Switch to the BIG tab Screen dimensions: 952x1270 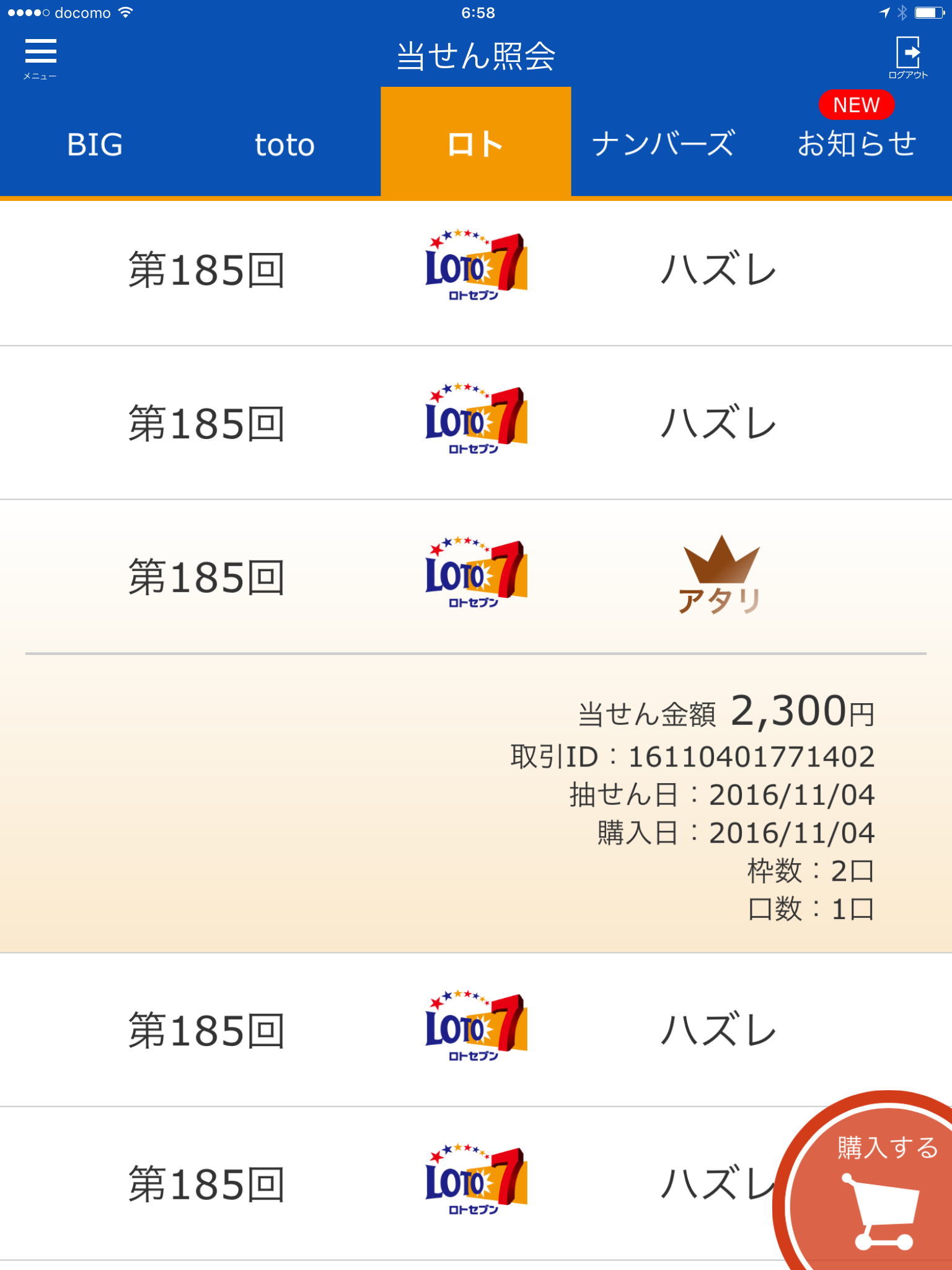click(x=95, y=144)
